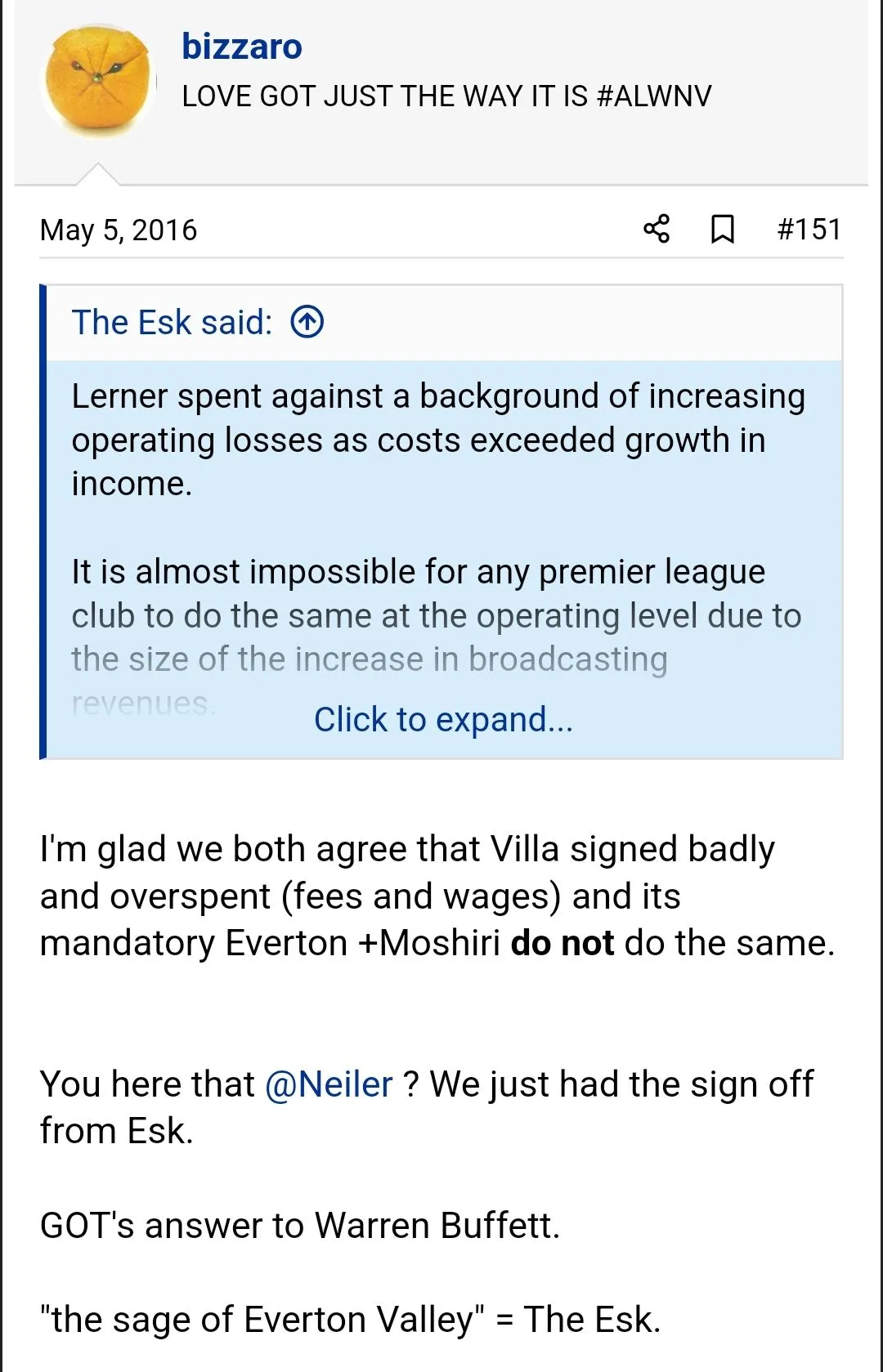Jump to The Esk's original post
The image size is (883, 1372).
307,322
